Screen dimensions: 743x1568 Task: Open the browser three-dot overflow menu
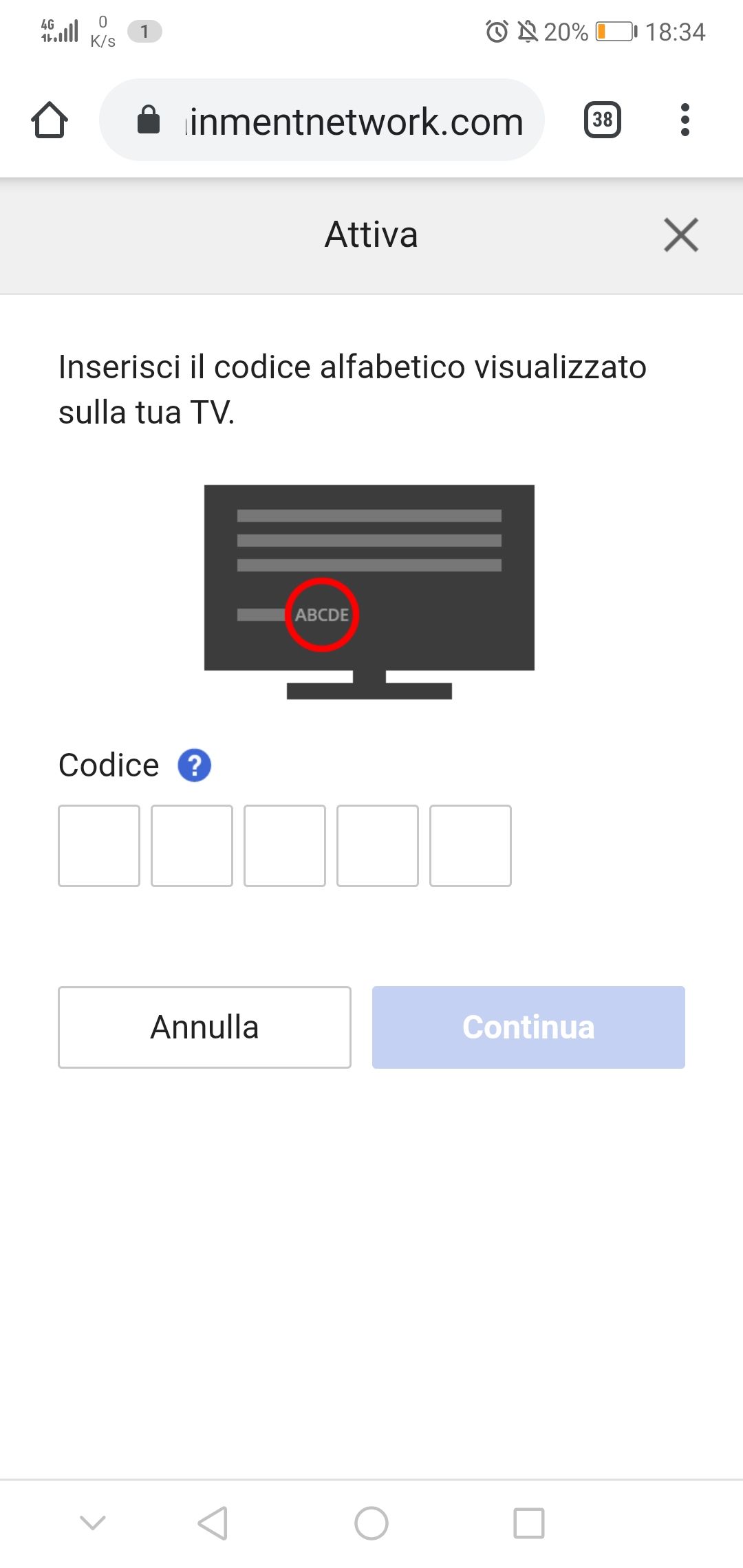point(685,120)
